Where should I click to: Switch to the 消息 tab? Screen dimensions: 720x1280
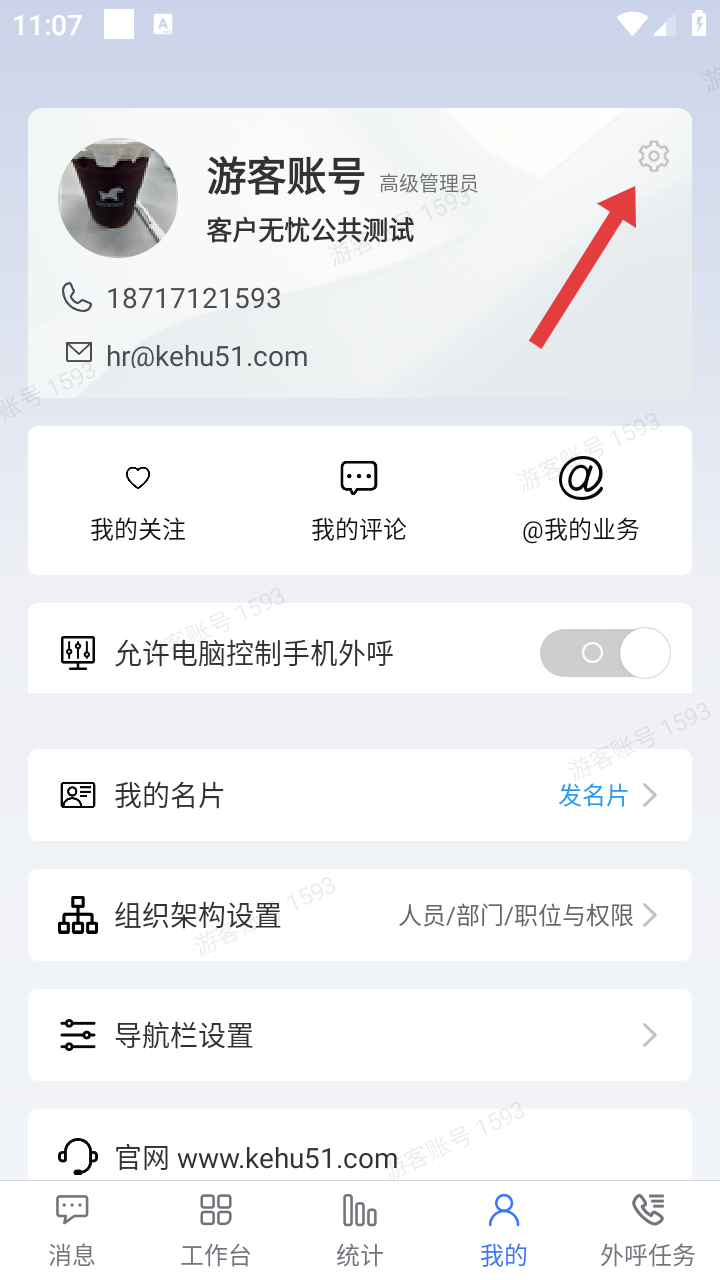(x=72, y=1230)
